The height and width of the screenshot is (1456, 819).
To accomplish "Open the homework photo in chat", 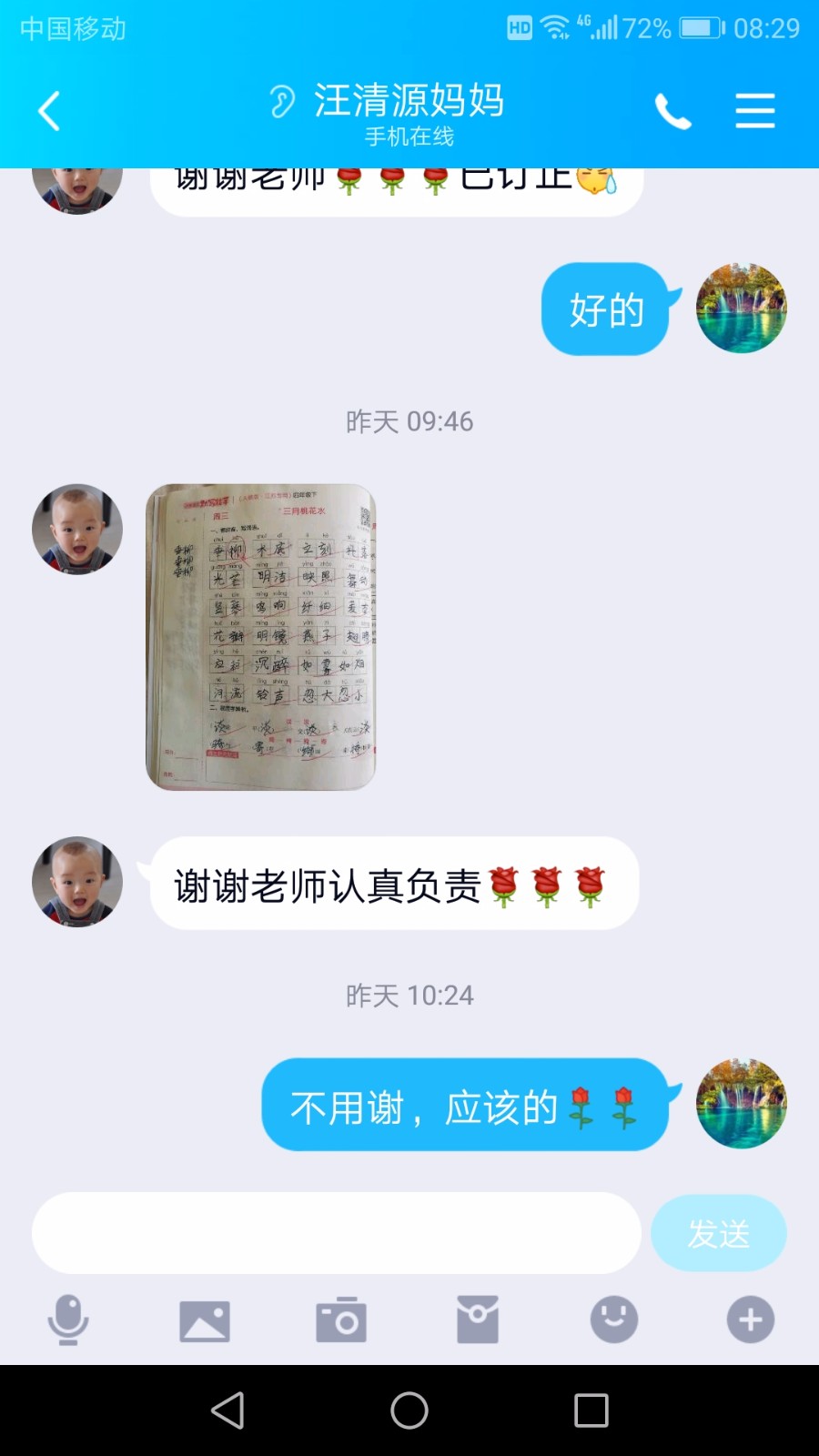I will pos(261,636).
